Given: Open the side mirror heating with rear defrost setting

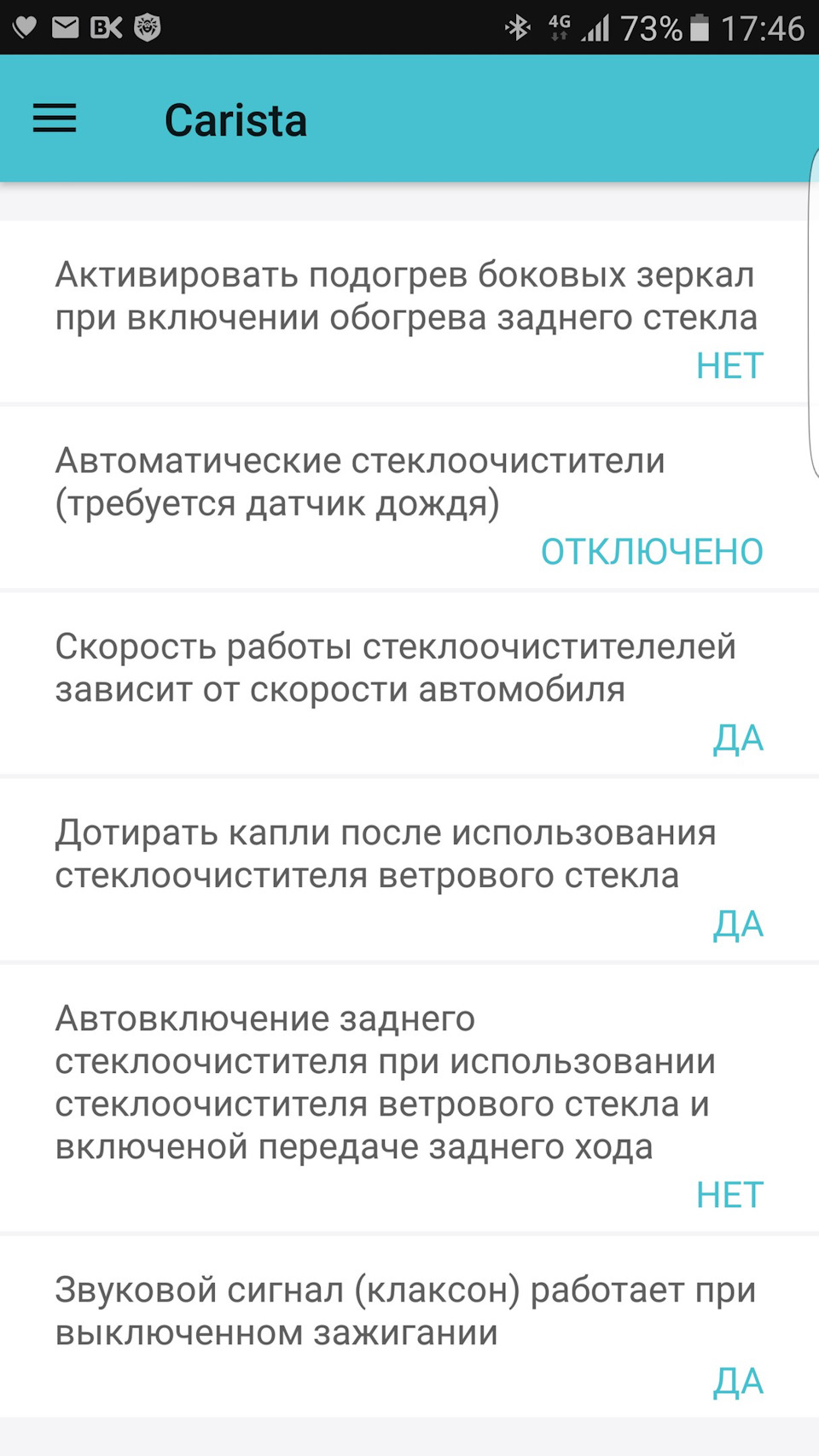Looking at the screenshot, I should 409,311.
